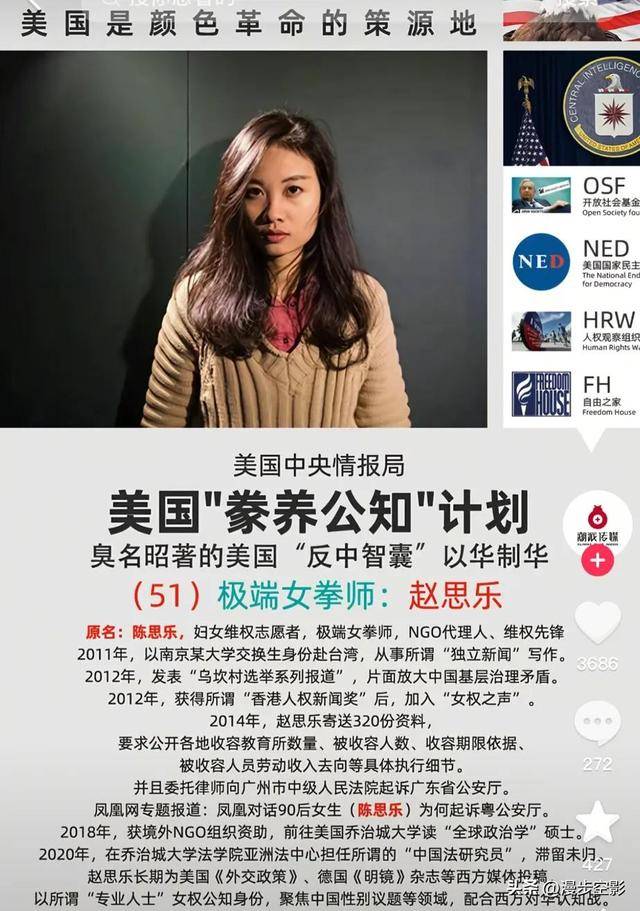Open the comments with 272 replies
This screenshot has height=911, width=640.
point(598,723)
